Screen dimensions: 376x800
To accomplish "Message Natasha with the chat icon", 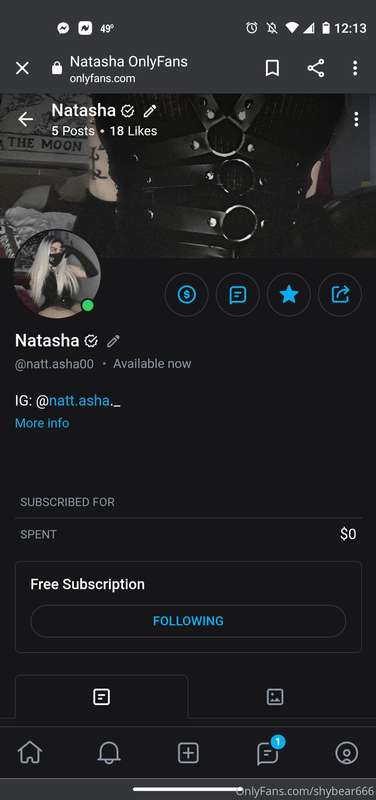I will click(238, 294).
